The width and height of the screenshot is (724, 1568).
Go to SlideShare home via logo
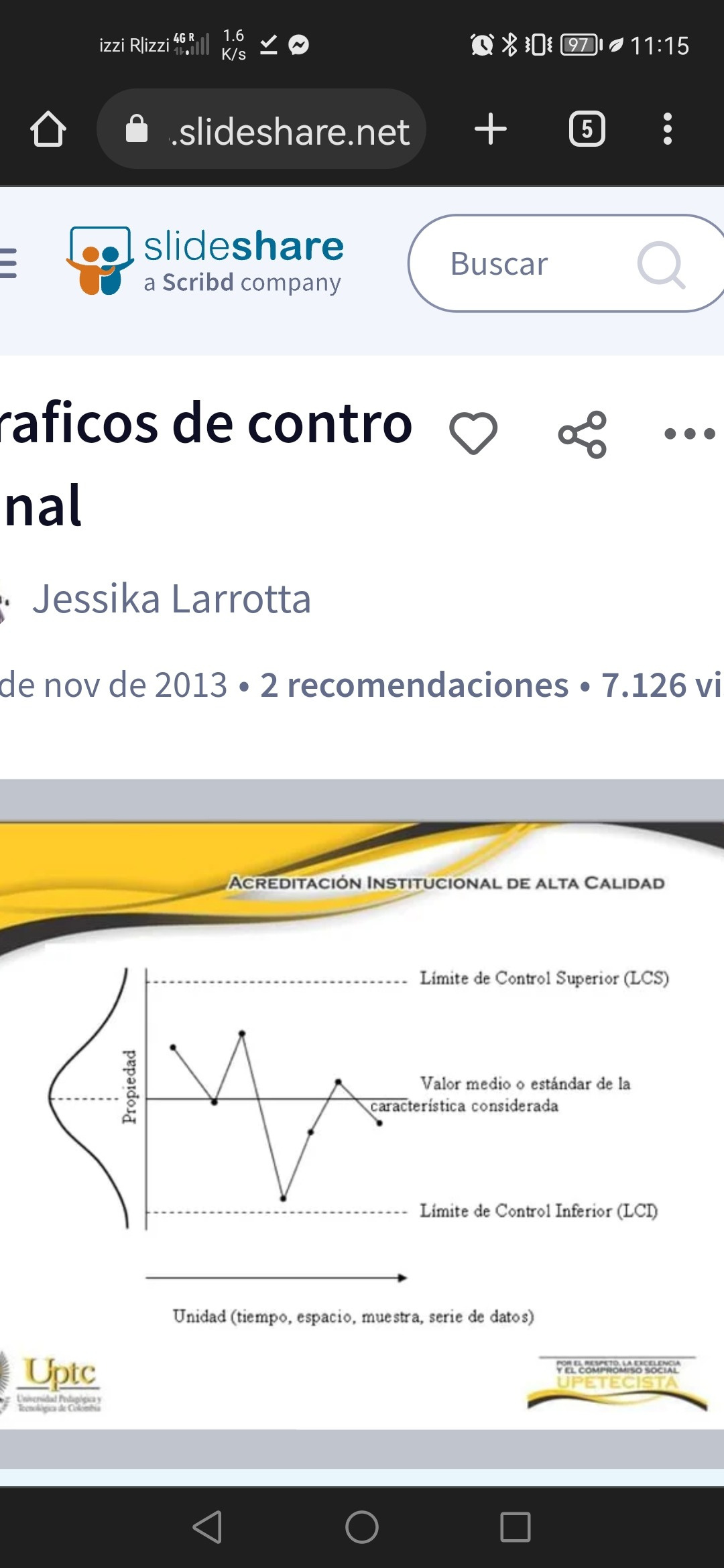tap(205, 261)
